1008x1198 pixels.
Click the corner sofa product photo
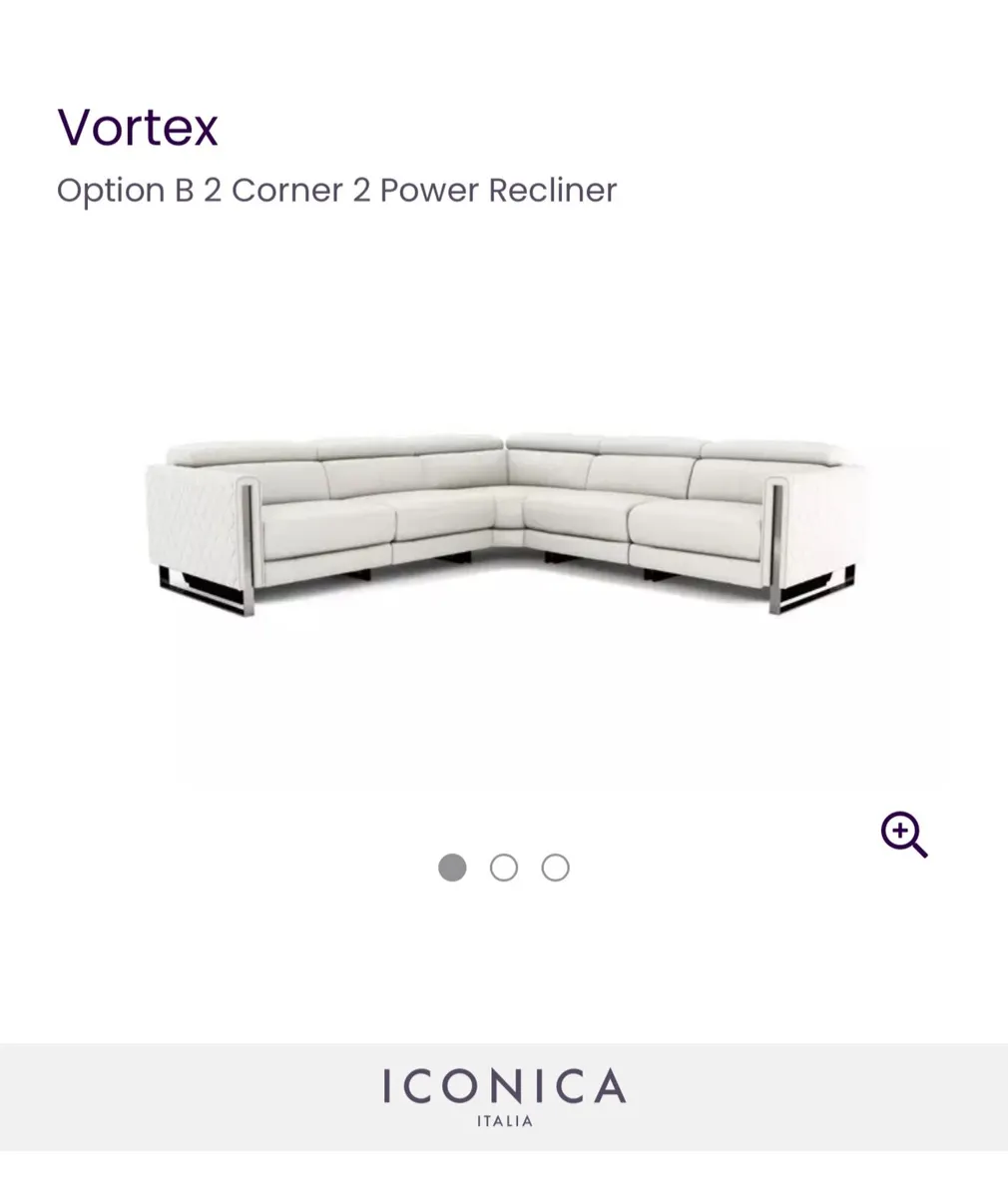504,519
